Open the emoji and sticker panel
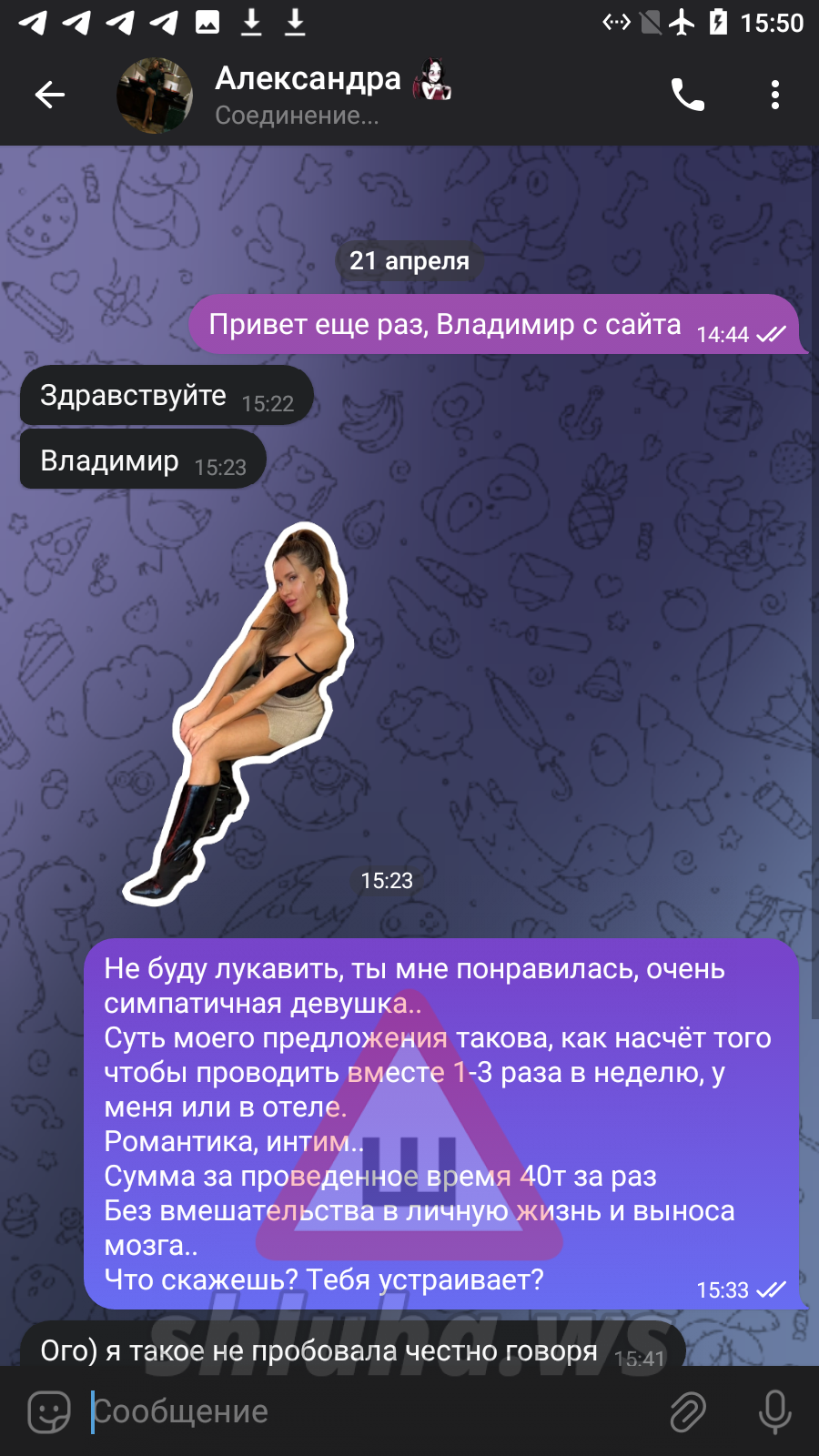This screenshot has width=819, height=1456. click(49, 1412)
